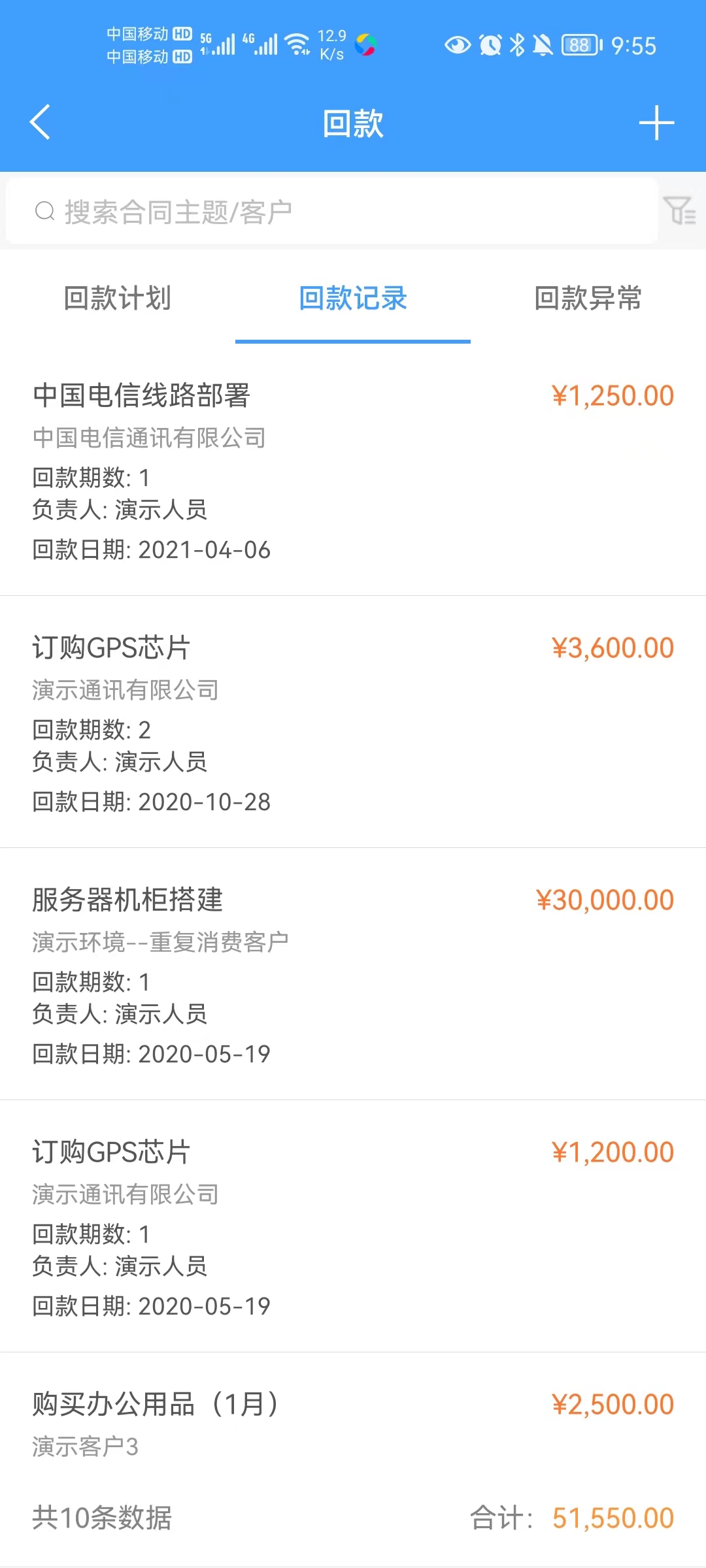The image size is (706, 1568).
Task: Open the 购买办公用品（1月） record
Action: tap(353, 1423)
